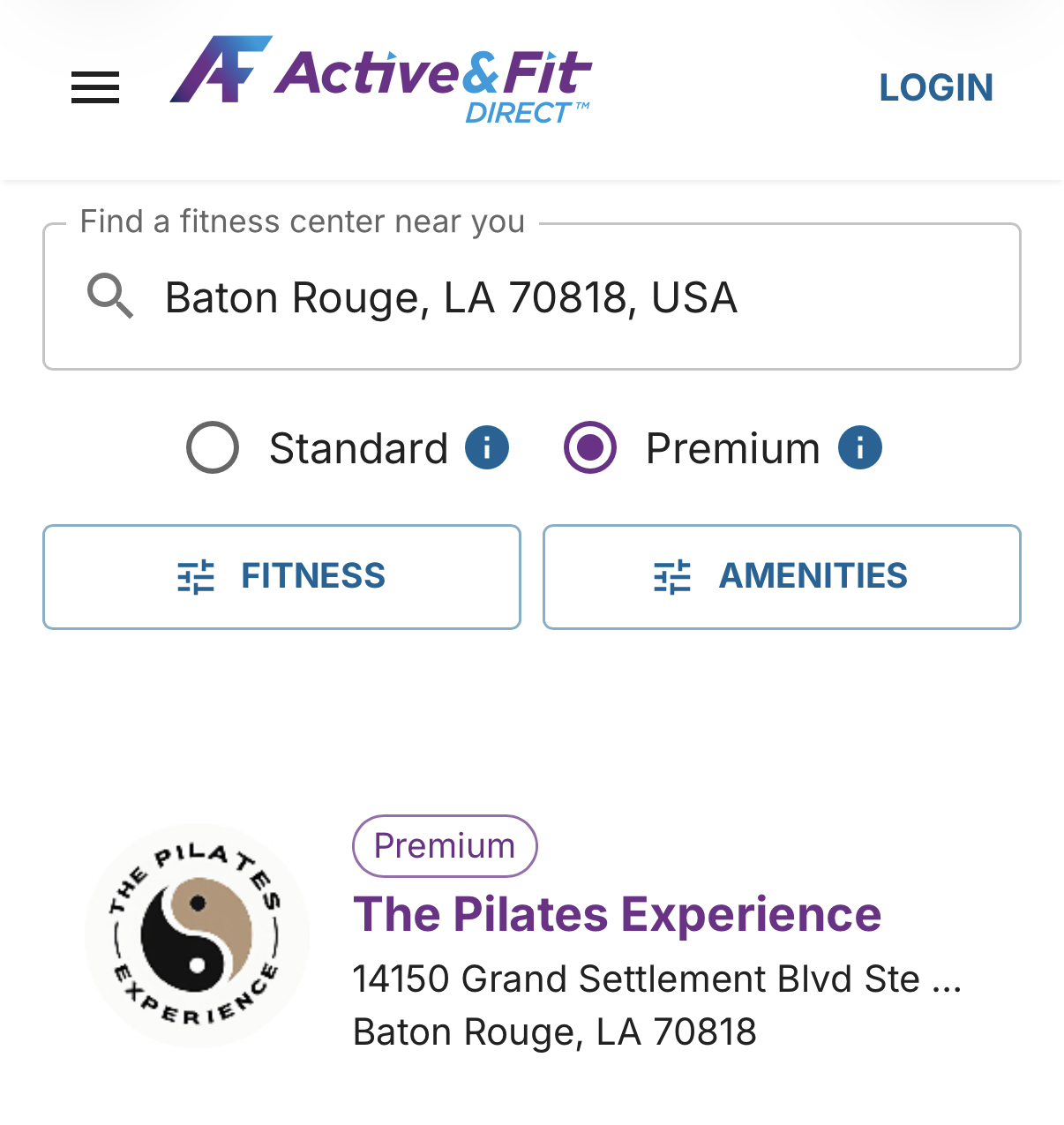Edit the fitness center location search field
This screenshot has width=1064, height=1125.
[532, 296]
